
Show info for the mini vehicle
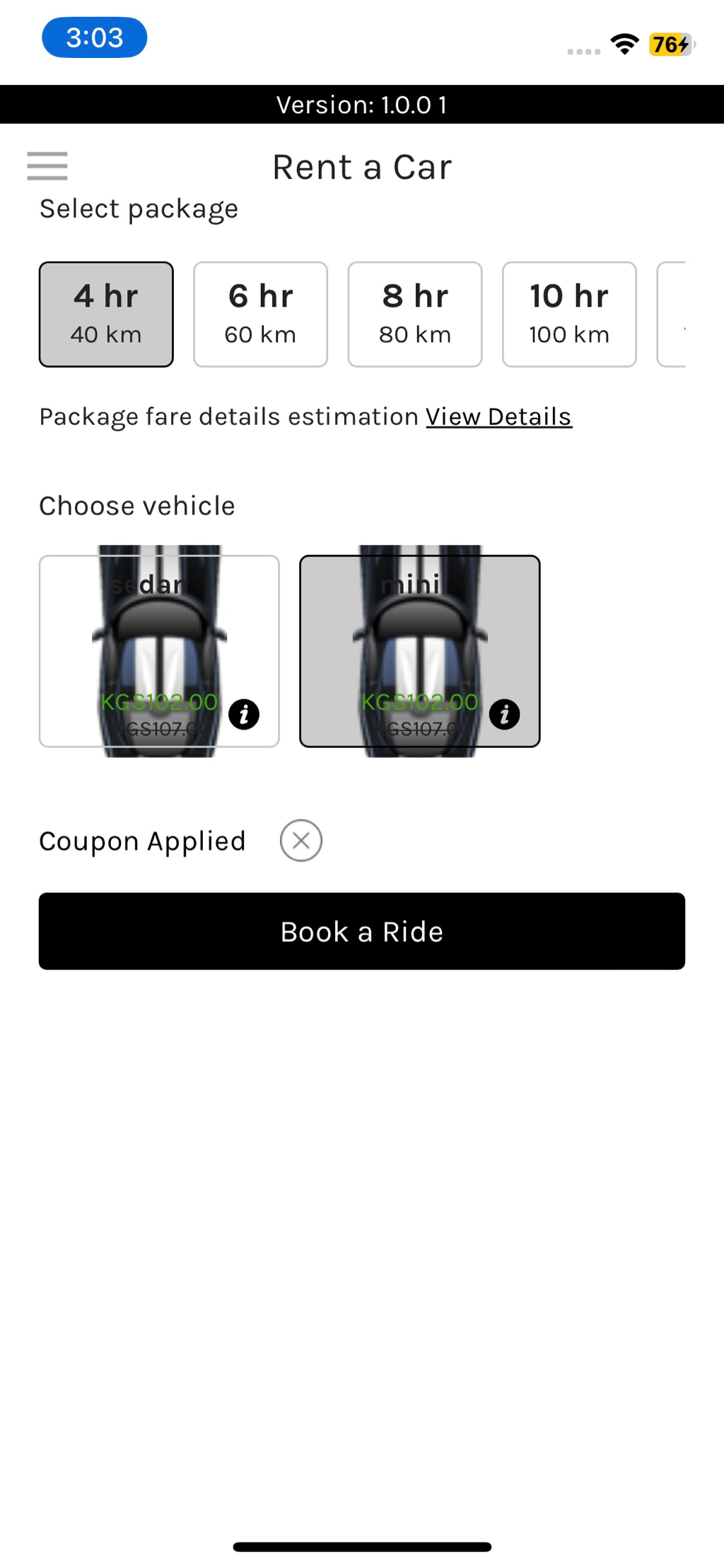click(505, 714)
